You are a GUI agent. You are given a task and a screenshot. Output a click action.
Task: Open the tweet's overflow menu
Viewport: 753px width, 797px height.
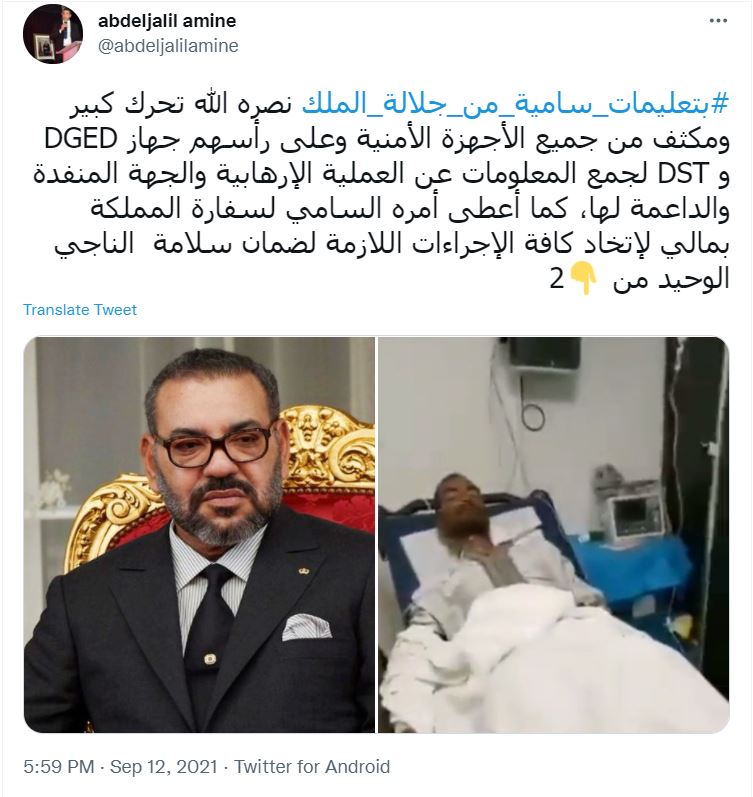(x=718, y=21)
